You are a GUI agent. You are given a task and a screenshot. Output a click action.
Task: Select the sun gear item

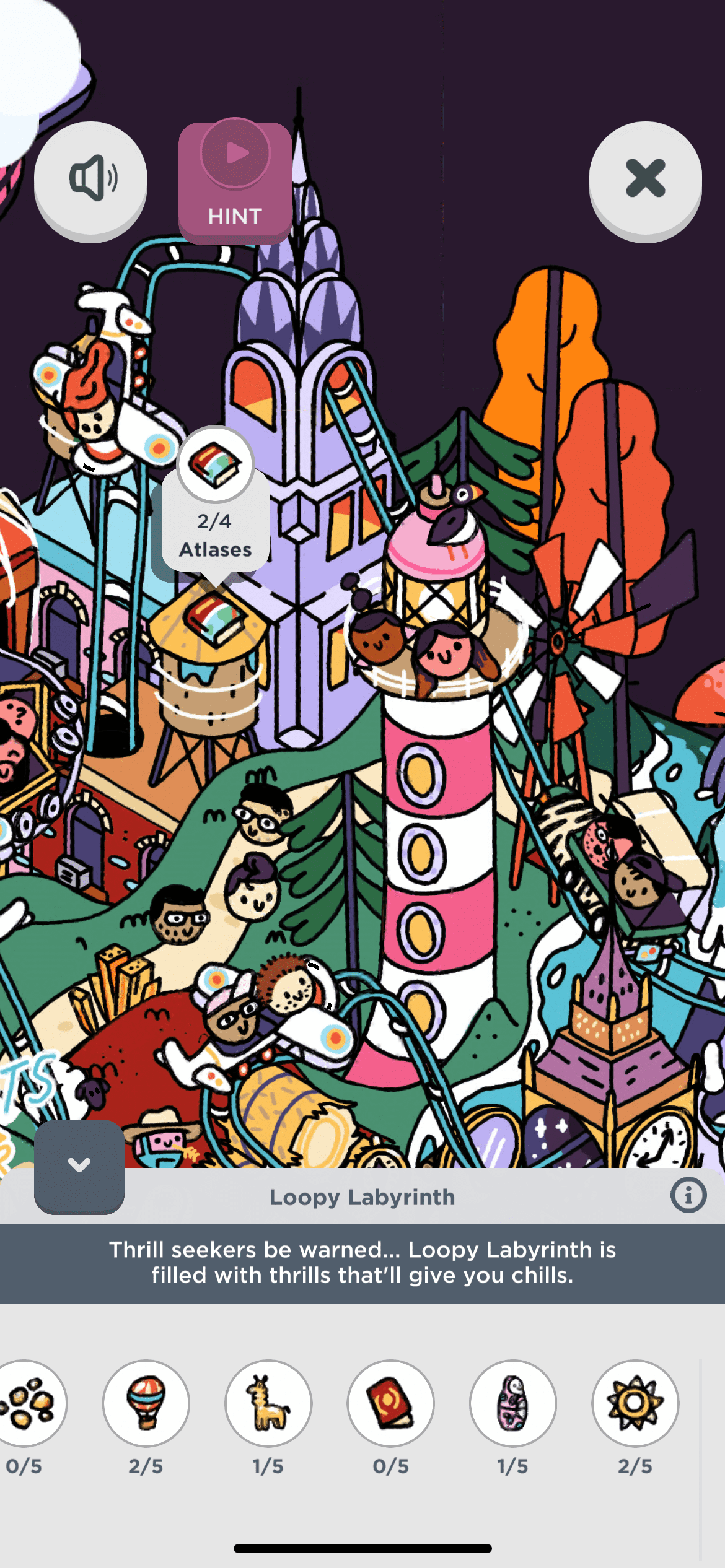coord(635,1403)
